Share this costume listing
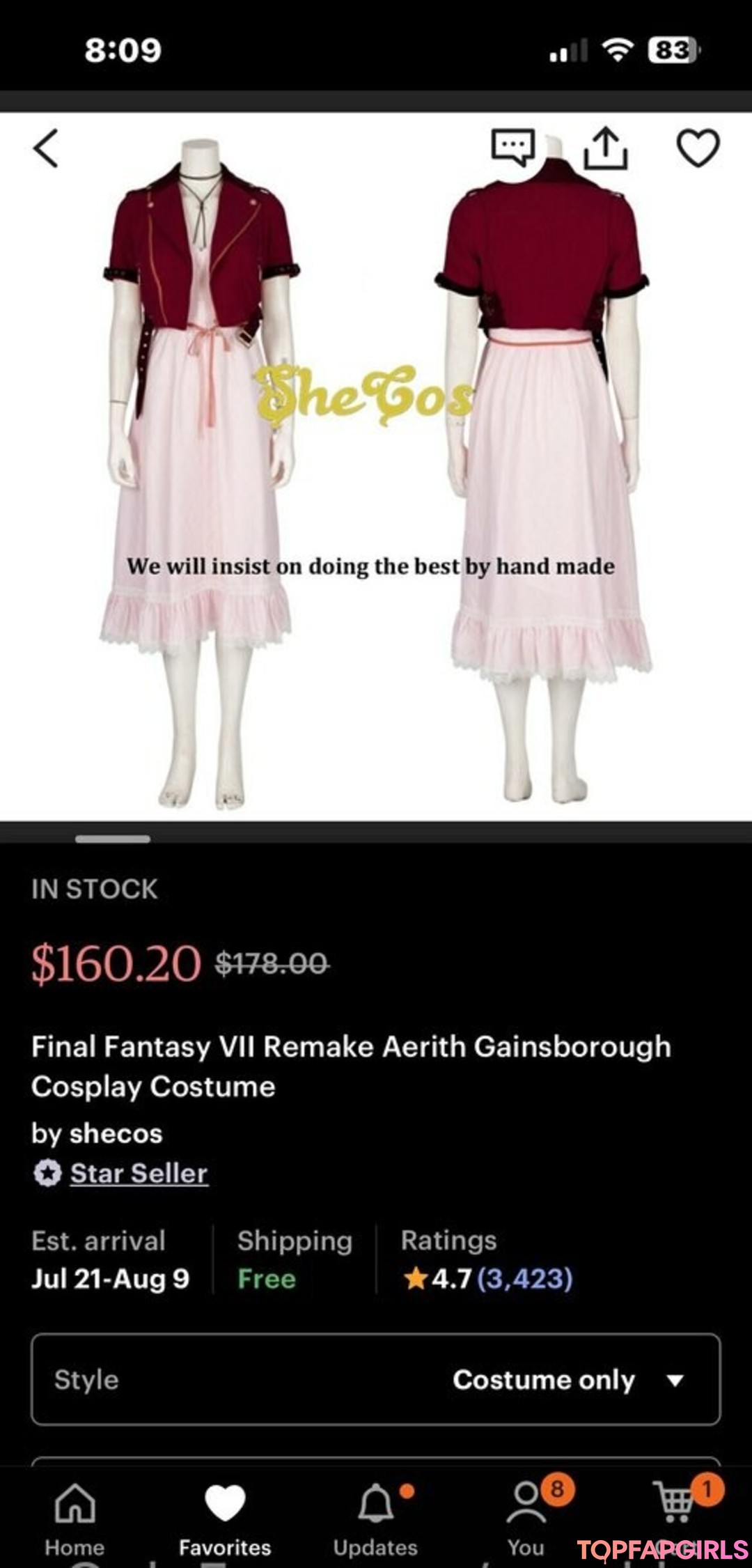The height and width of the screenshot is (1568, 752). (605, 148)
